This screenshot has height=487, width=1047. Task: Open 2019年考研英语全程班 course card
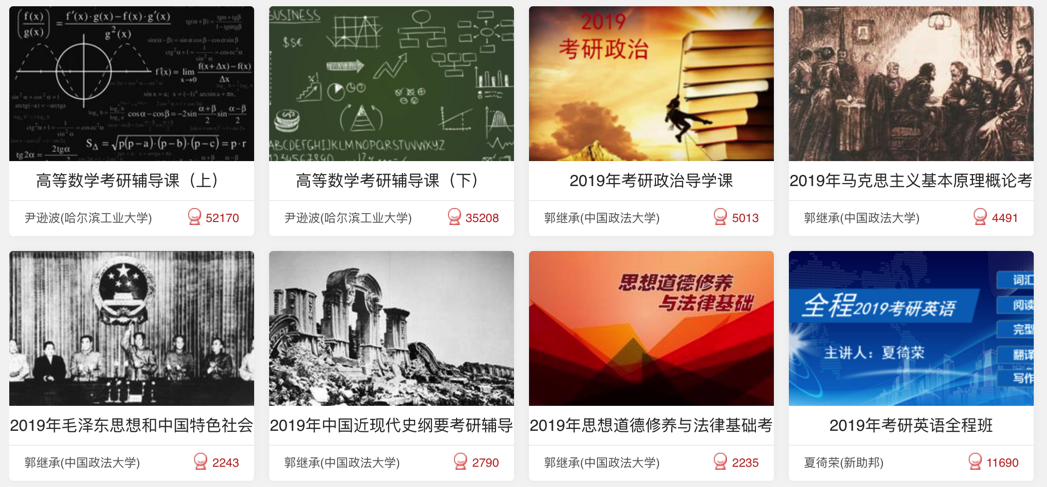point(910,425)
